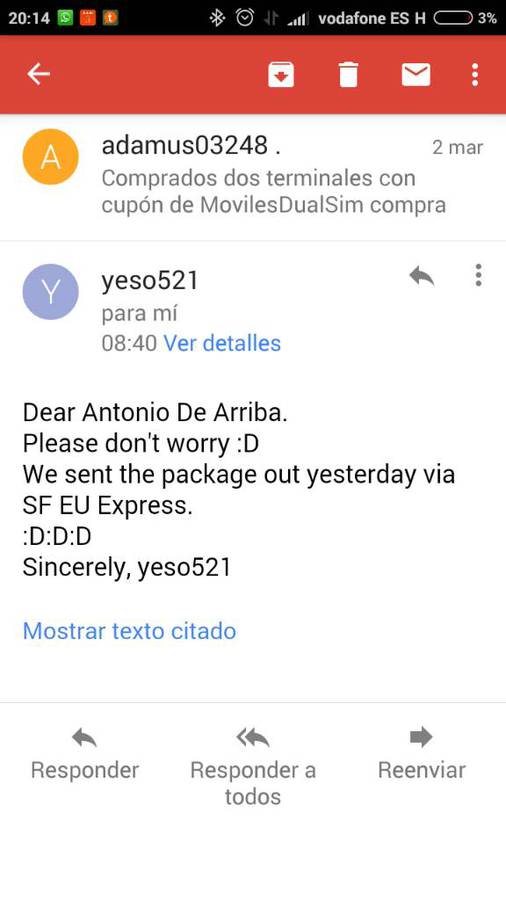The height and width of the screenshot is (900, 506).
Task: Delete this email with the trash icon
Action: coord(348,75)
